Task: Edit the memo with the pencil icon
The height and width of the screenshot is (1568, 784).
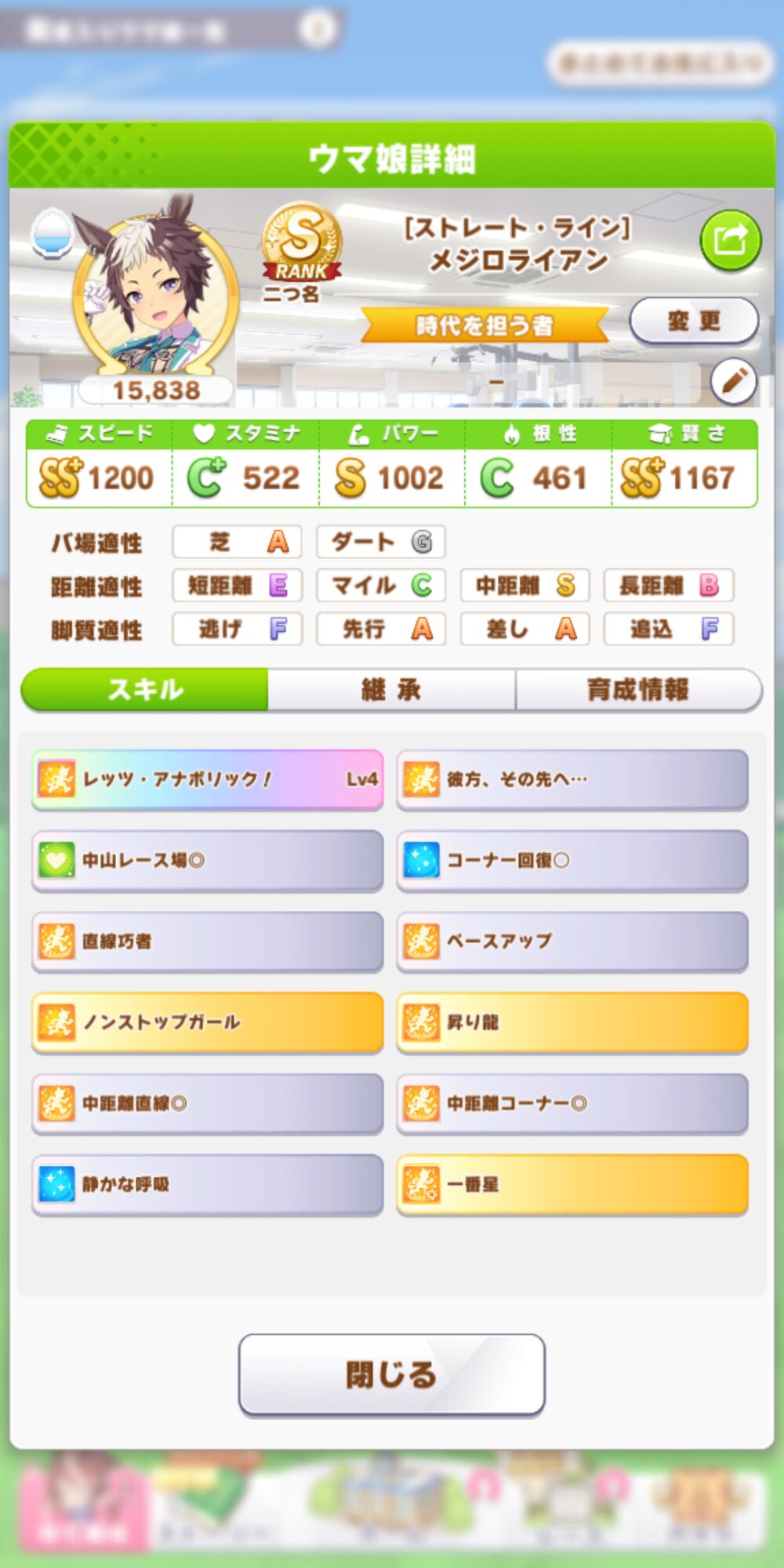Action: point(733,381)
